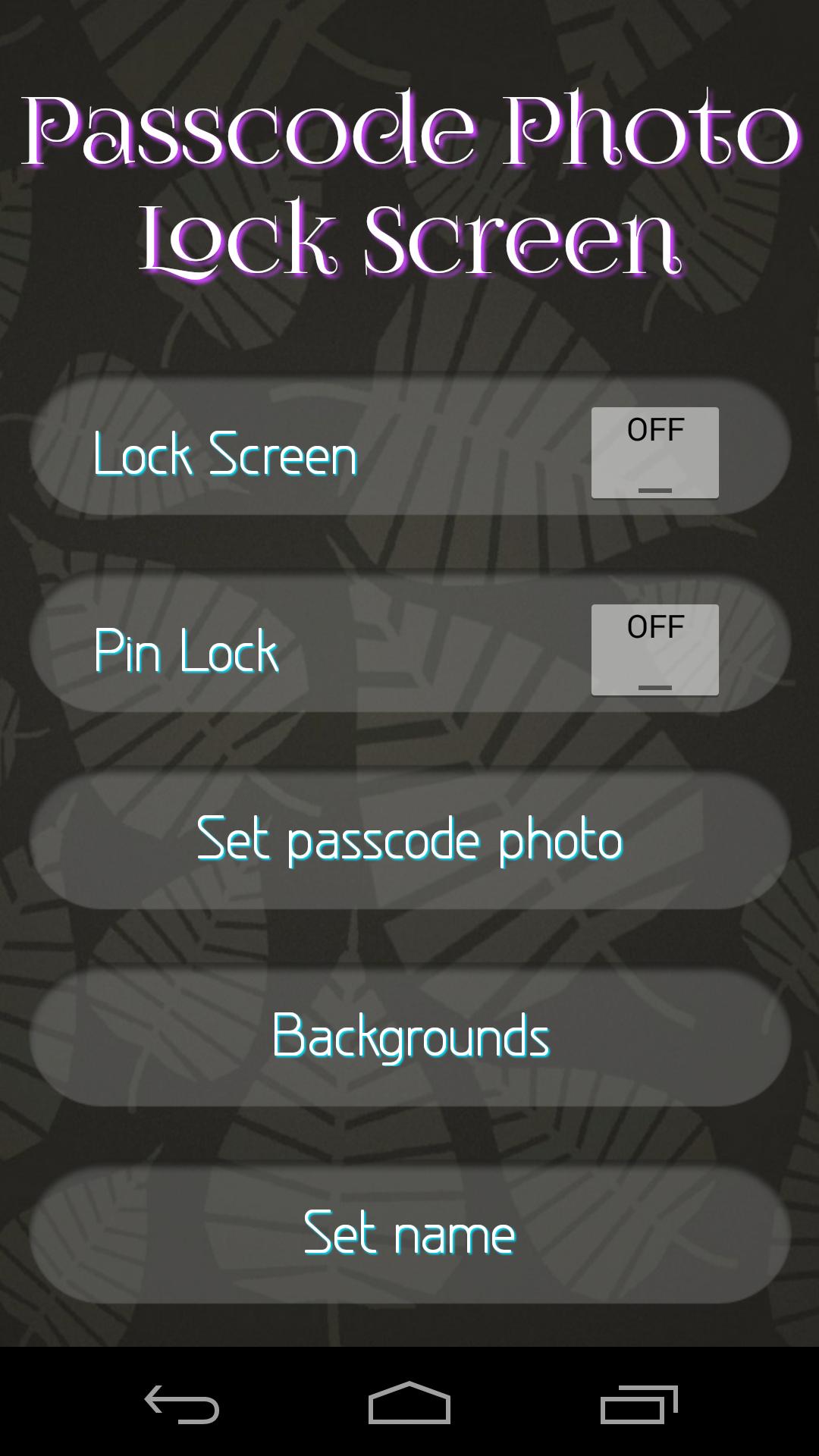
Task: Open the recent apps overview
Action: tap(639, 1403)
